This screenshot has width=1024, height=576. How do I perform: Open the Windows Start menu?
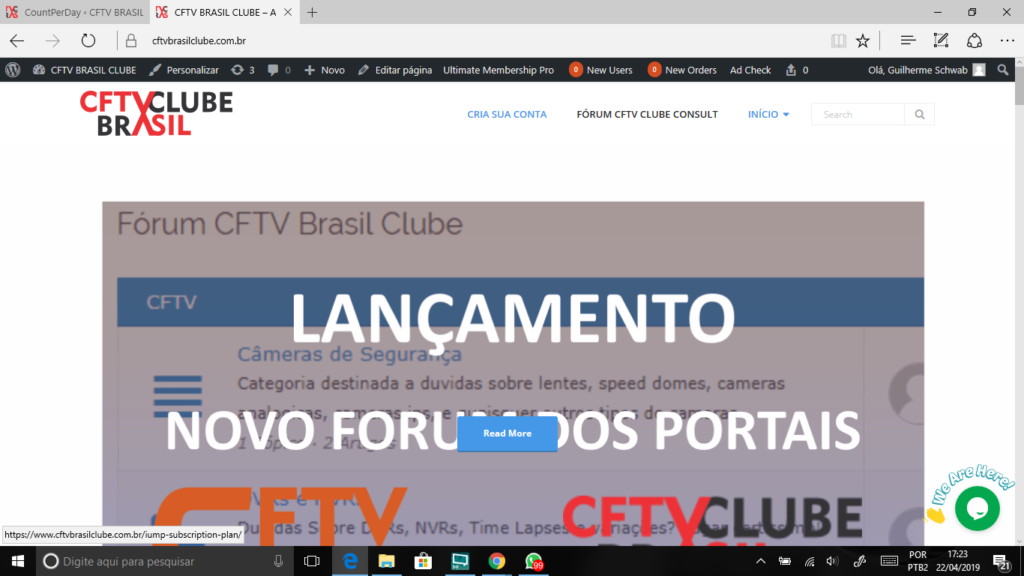tap(17, 561)
